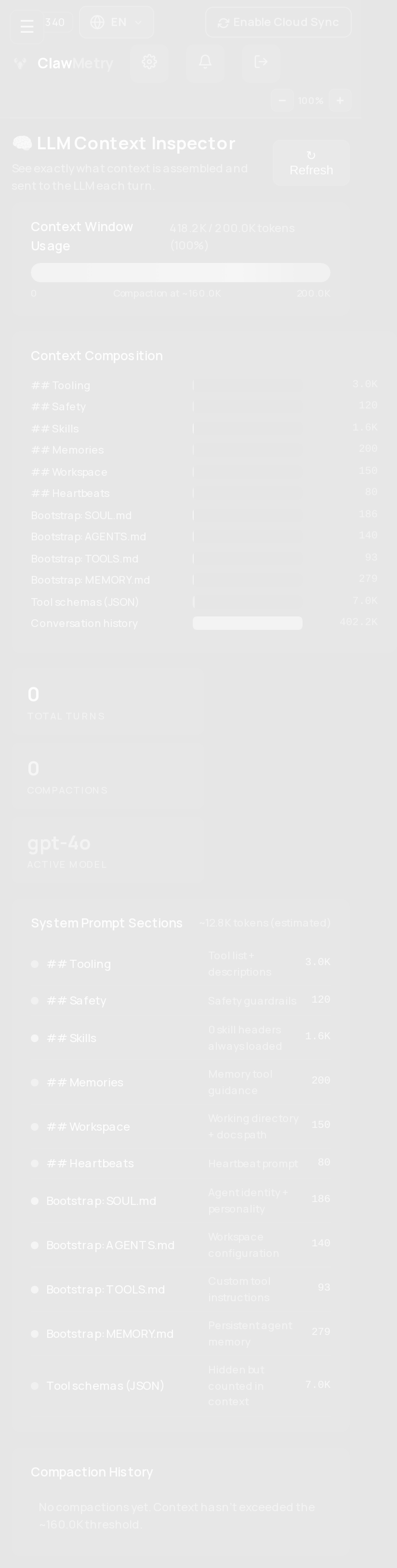Open Bootstrap: MEMORY.md section row

click(x=181, y=1333)
